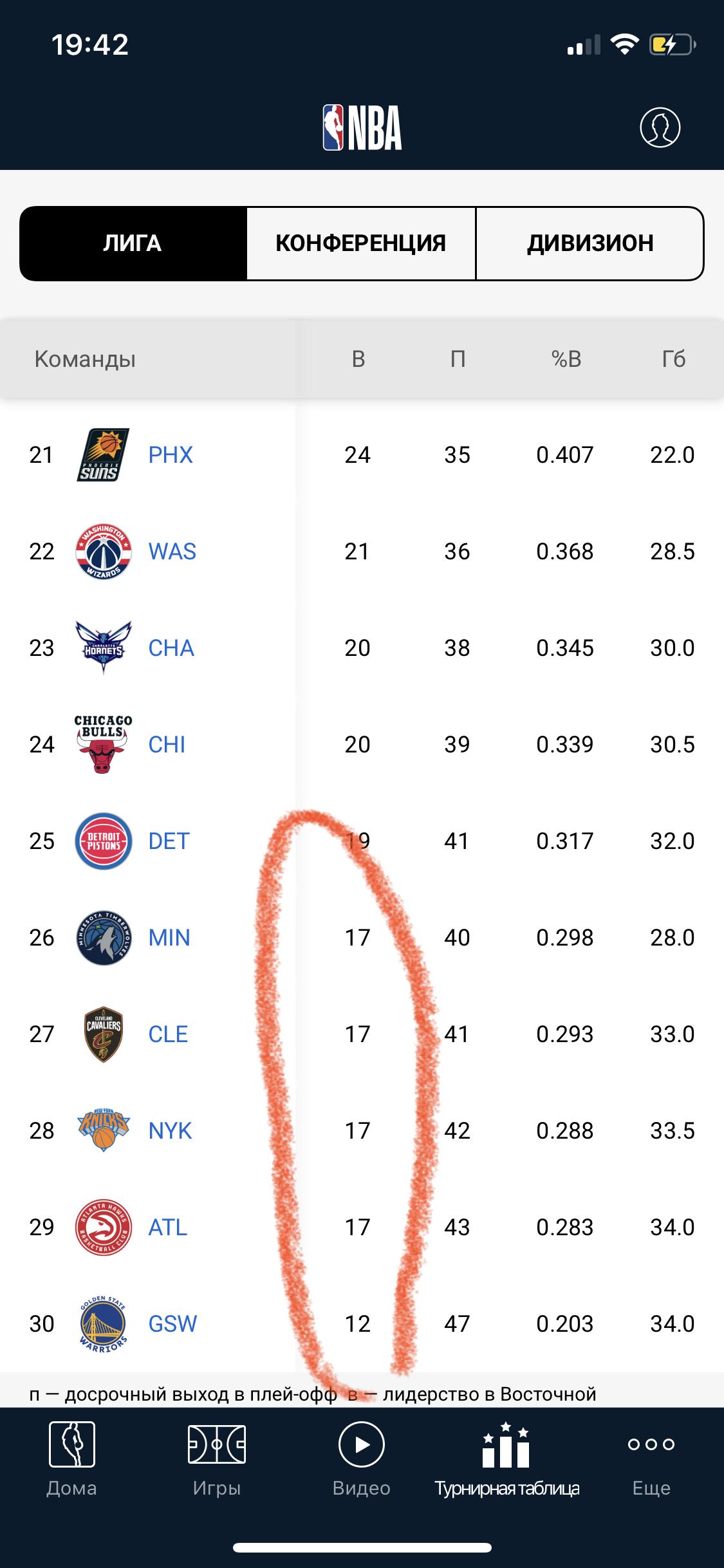Open the CHI team link
The image size is (724, 1568).
tap(167, 745)
